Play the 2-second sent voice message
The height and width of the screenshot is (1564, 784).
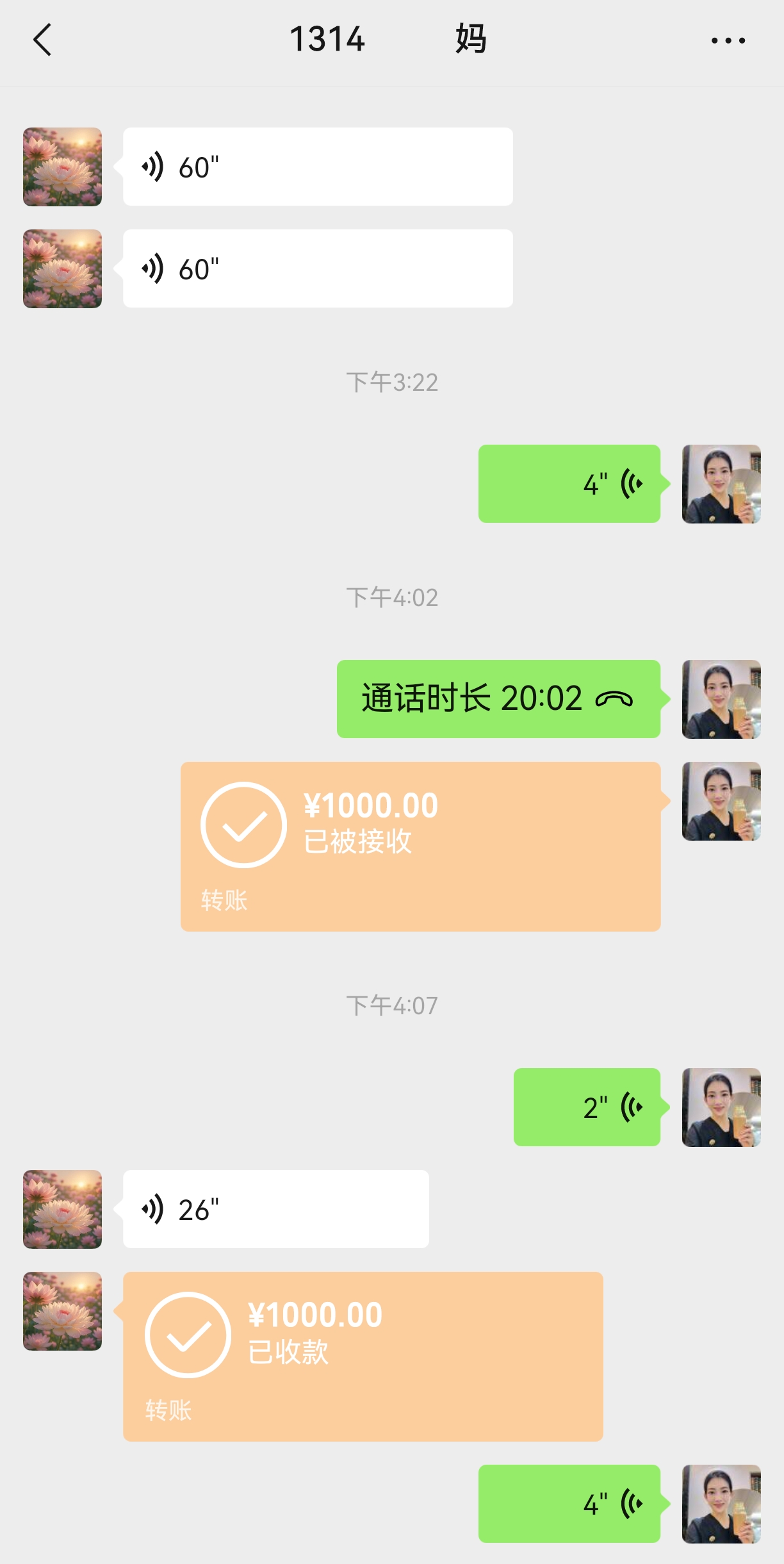[x=586, y=1107]
